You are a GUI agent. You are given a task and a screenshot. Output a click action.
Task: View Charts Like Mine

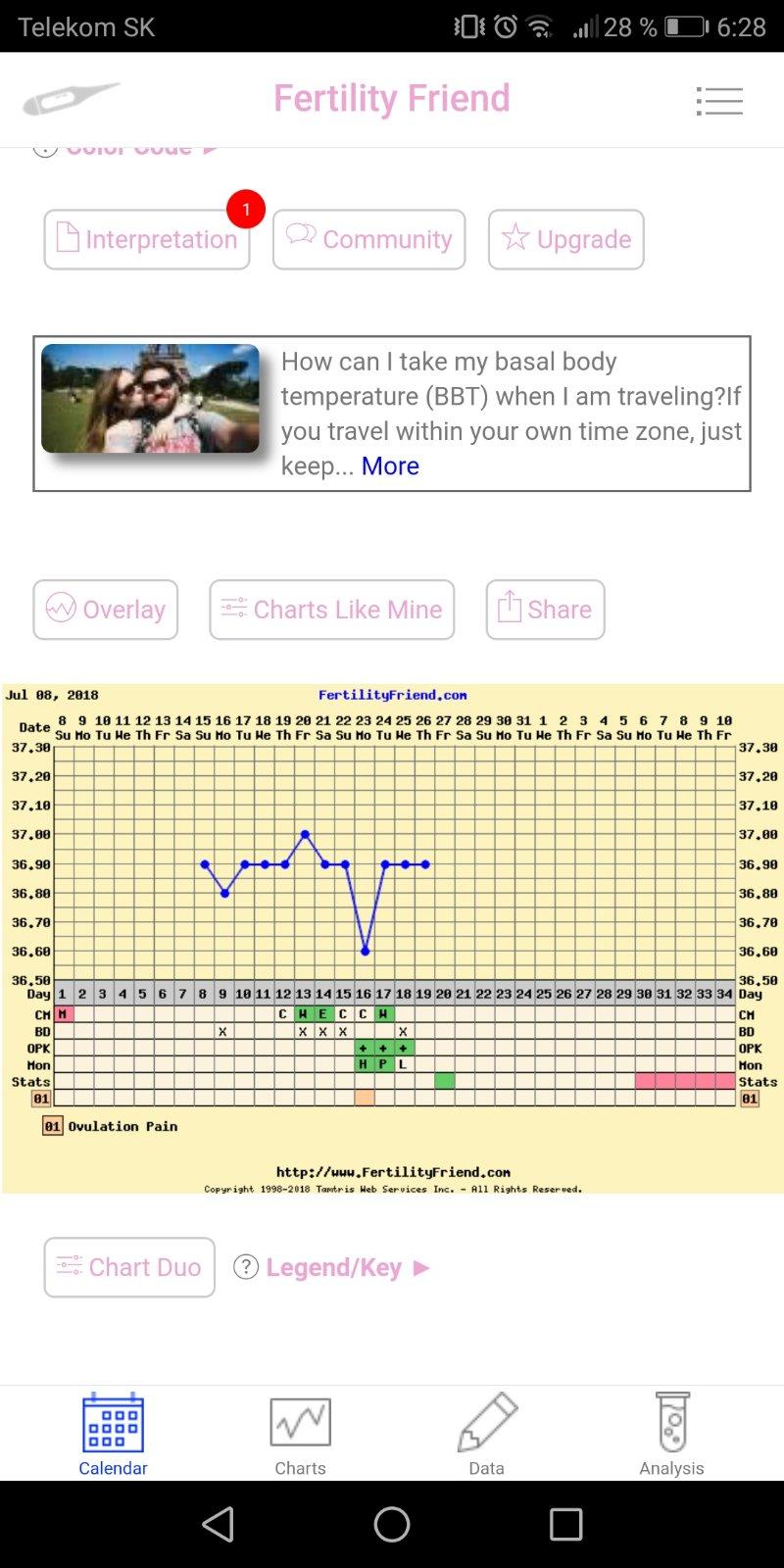point(332,610)
